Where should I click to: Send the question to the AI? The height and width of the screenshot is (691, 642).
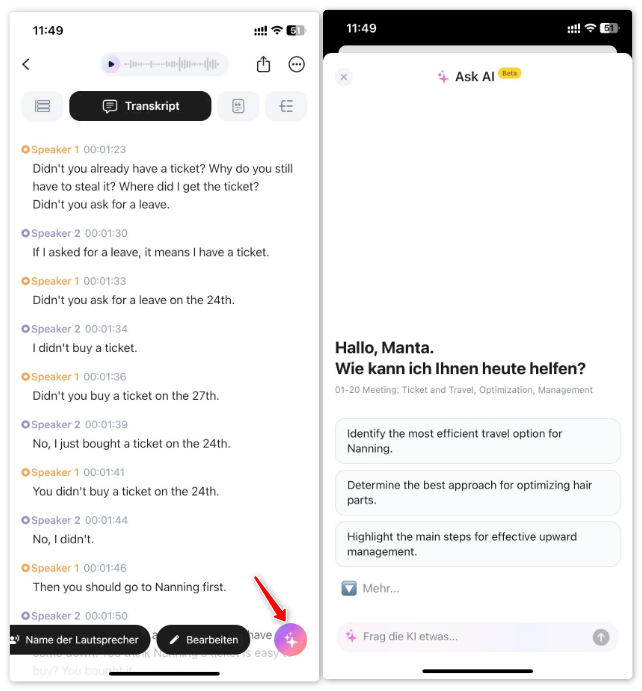[x=600, y=636]
